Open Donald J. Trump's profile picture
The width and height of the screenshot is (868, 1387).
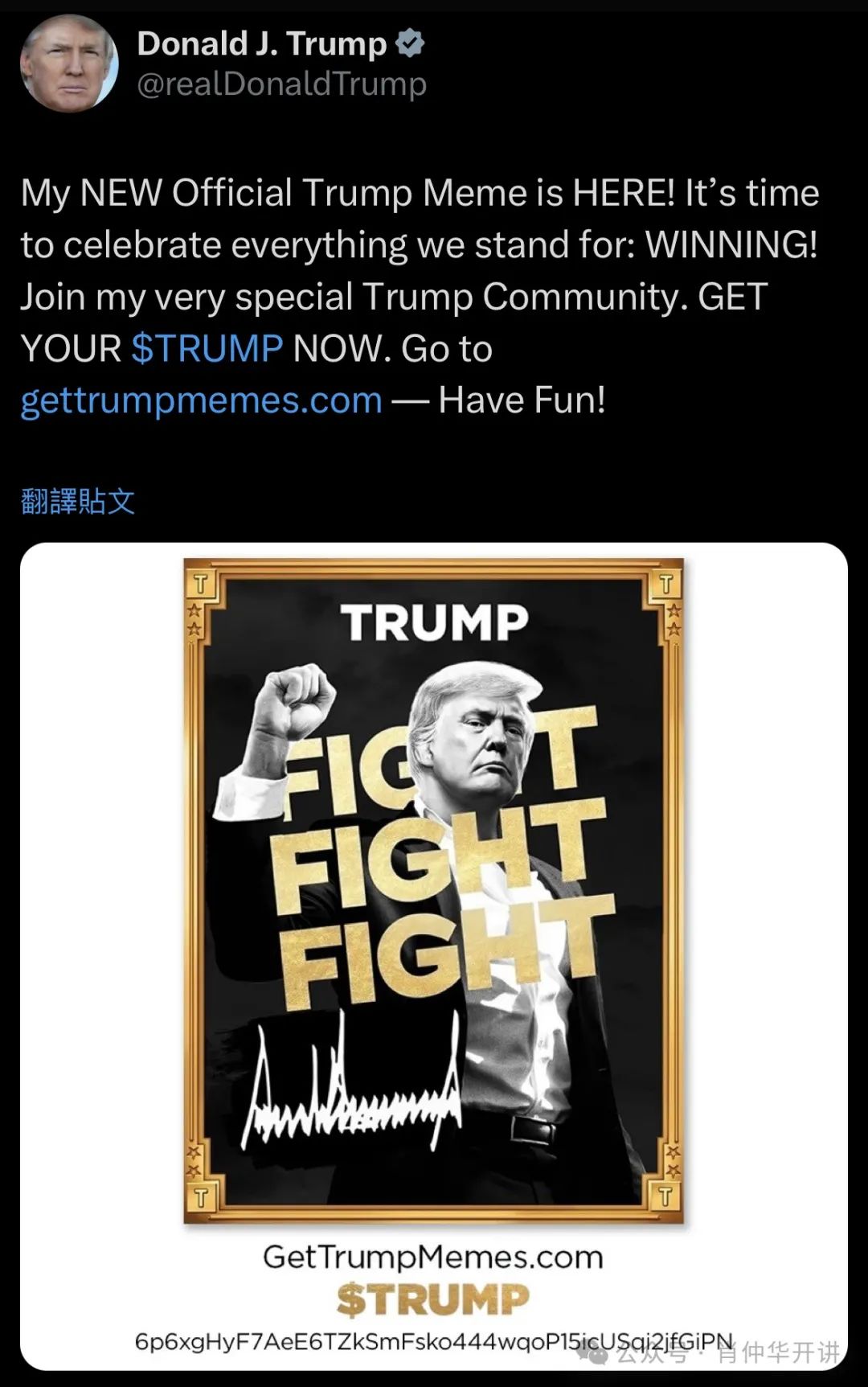(x=69, y=64)
